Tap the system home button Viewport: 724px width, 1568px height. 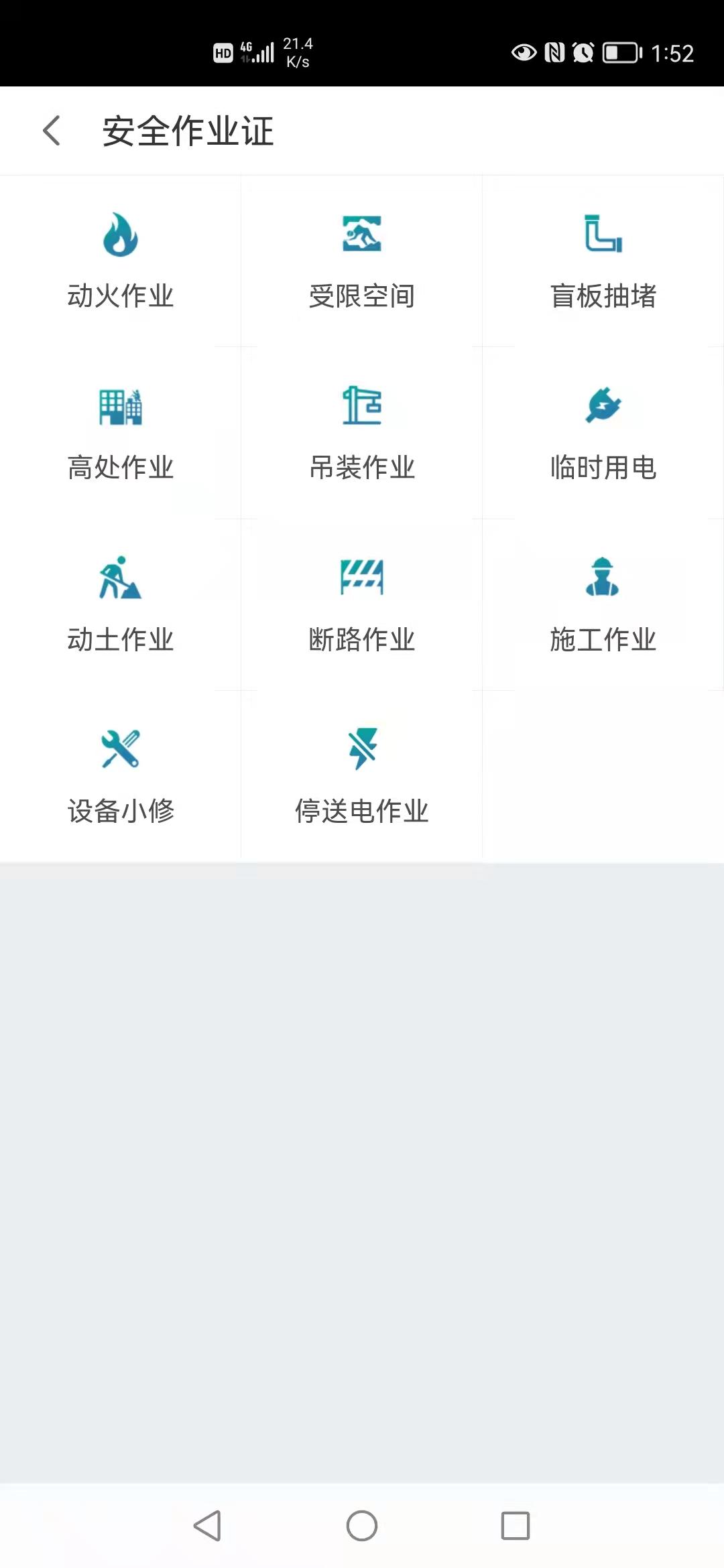click(362, 1526)
